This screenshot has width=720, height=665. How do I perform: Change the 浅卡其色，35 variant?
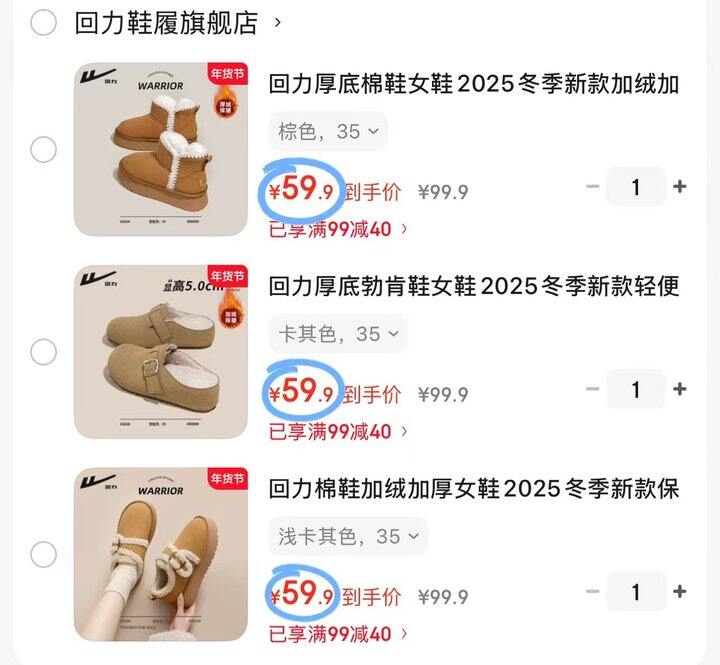pos(348,536)
